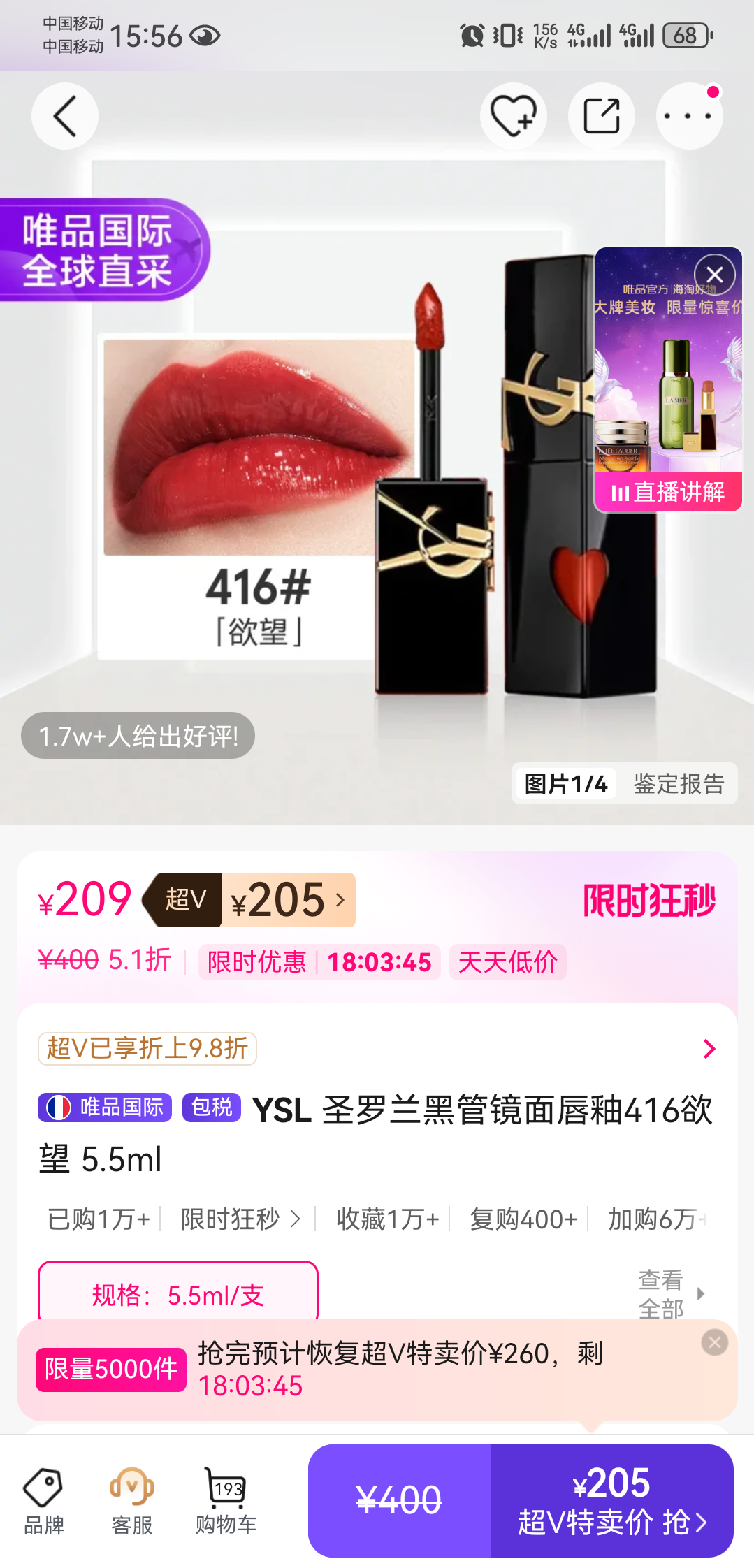Select the 规格 5.5ml/支 specification option
The height and width of the screenshot is (1568, 754).
[177, 1292]
